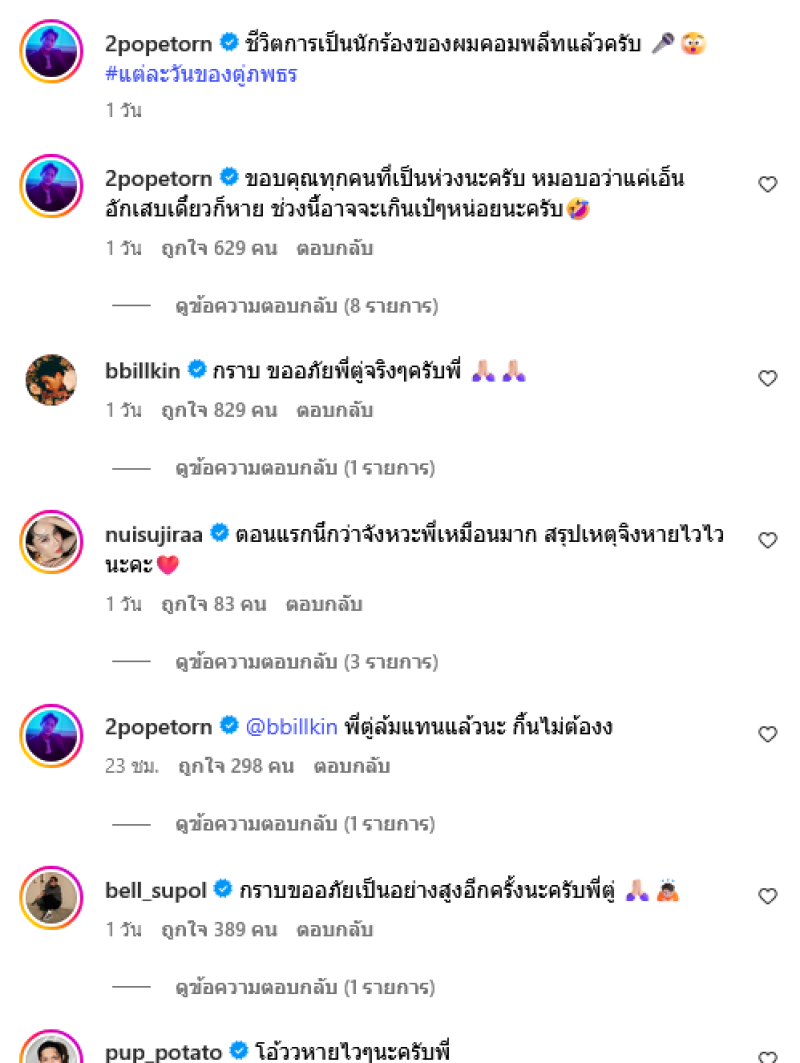Screen dimensions: 800x1063
Task: Tap the @bbillkin mention link
Action: [x=290, y=727]
